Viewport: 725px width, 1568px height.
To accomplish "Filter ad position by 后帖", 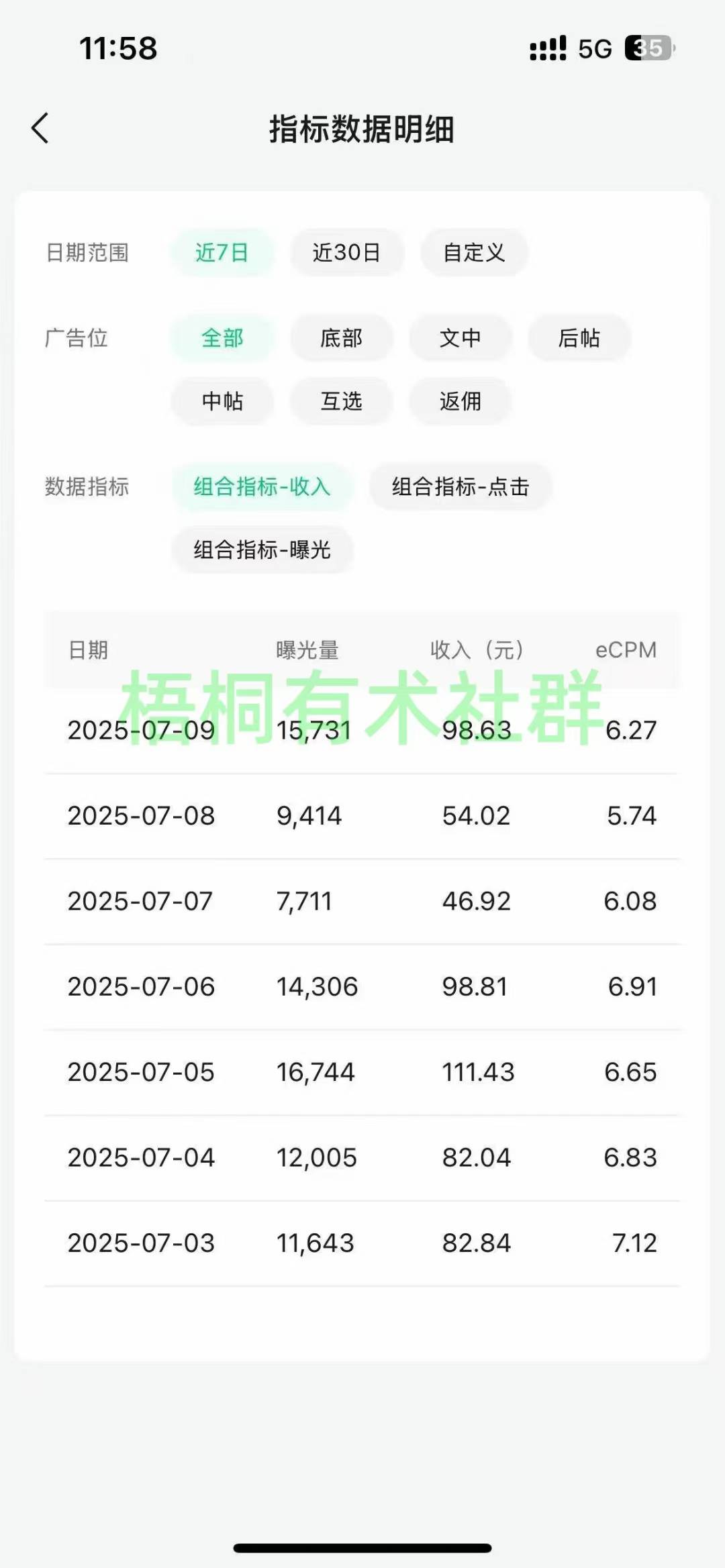I will coord(579,338).
